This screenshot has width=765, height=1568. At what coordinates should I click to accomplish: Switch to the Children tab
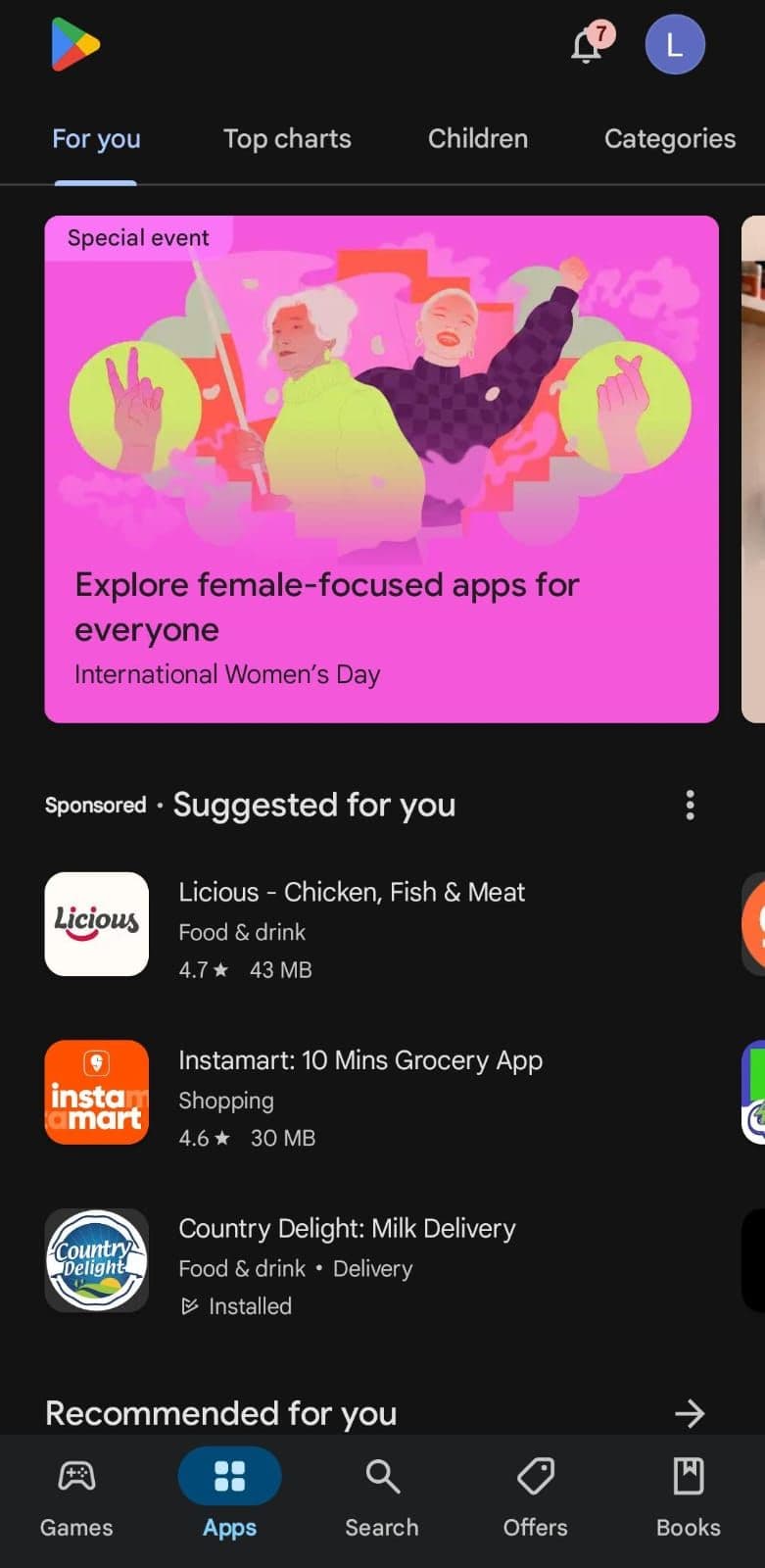coord(478,139)
